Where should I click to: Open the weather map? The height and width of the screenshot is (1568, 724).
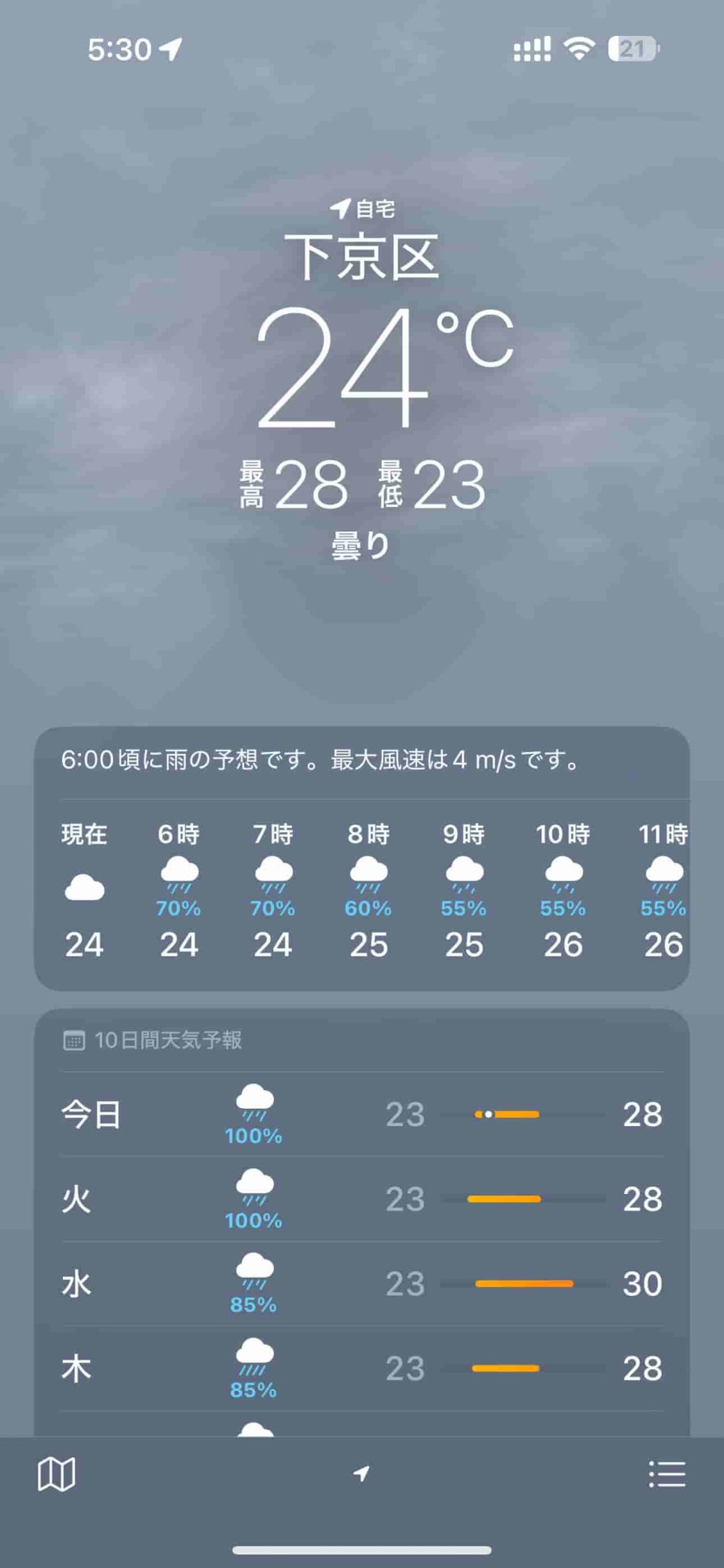pyautogui.click(x=56, y=1474)
